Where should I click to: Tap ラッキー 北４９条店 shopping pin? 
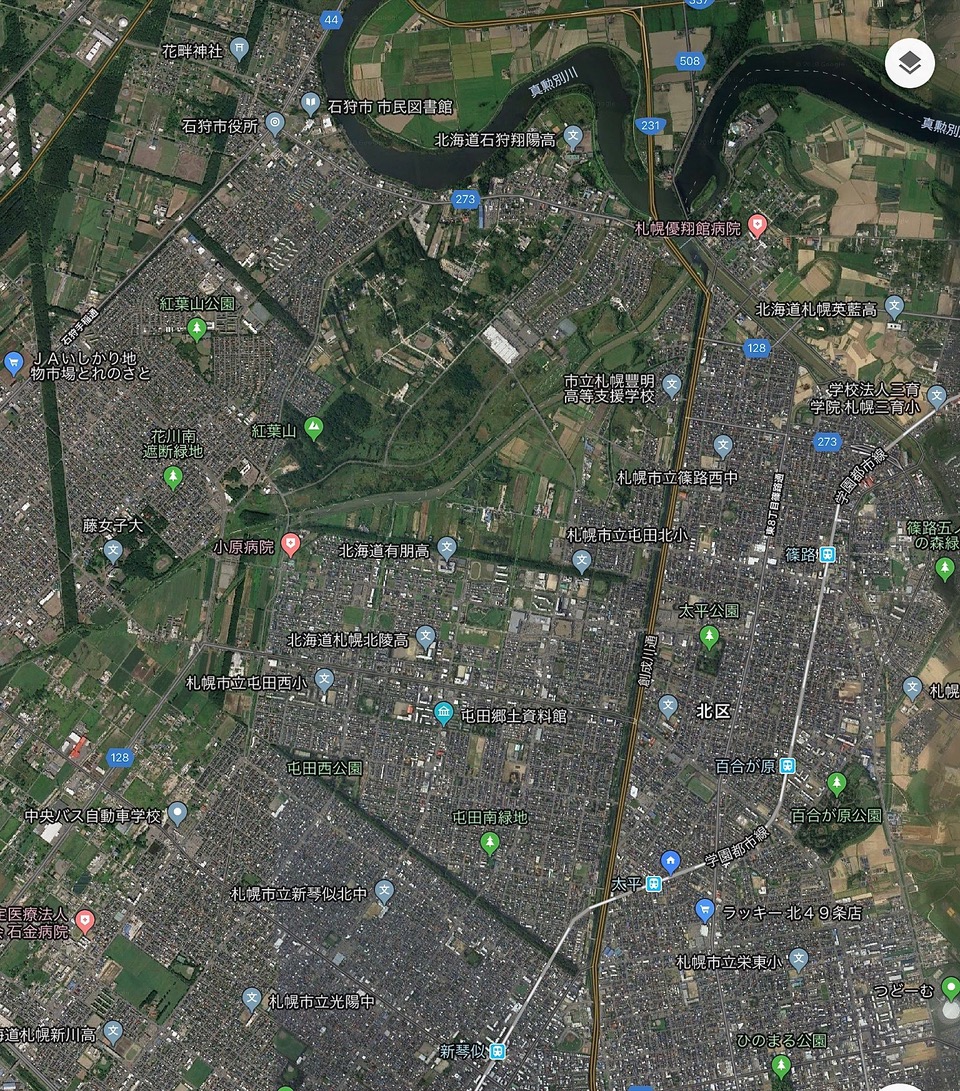[705, 910]
